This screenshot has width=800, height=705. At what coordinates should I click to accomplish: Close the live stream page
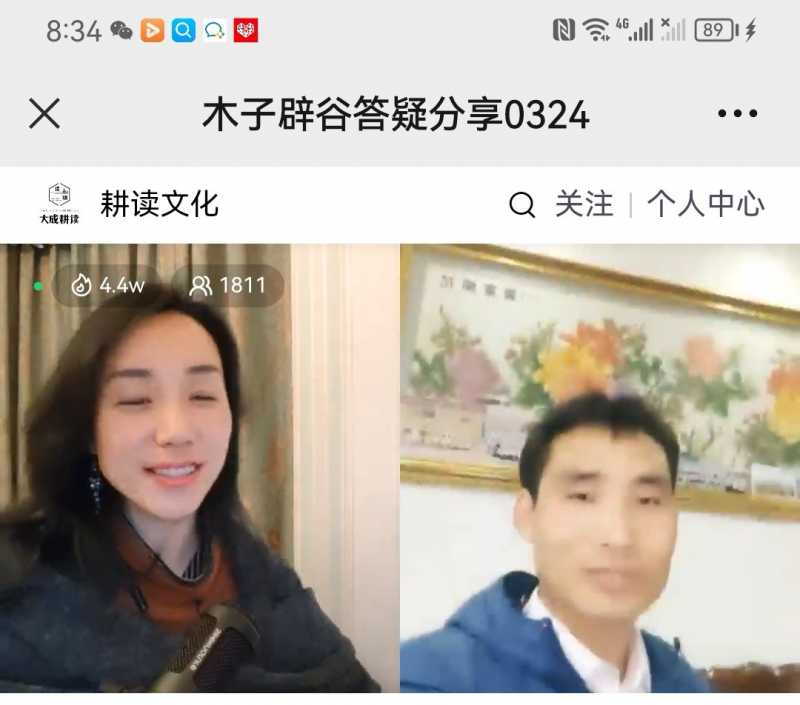point(44,114)
